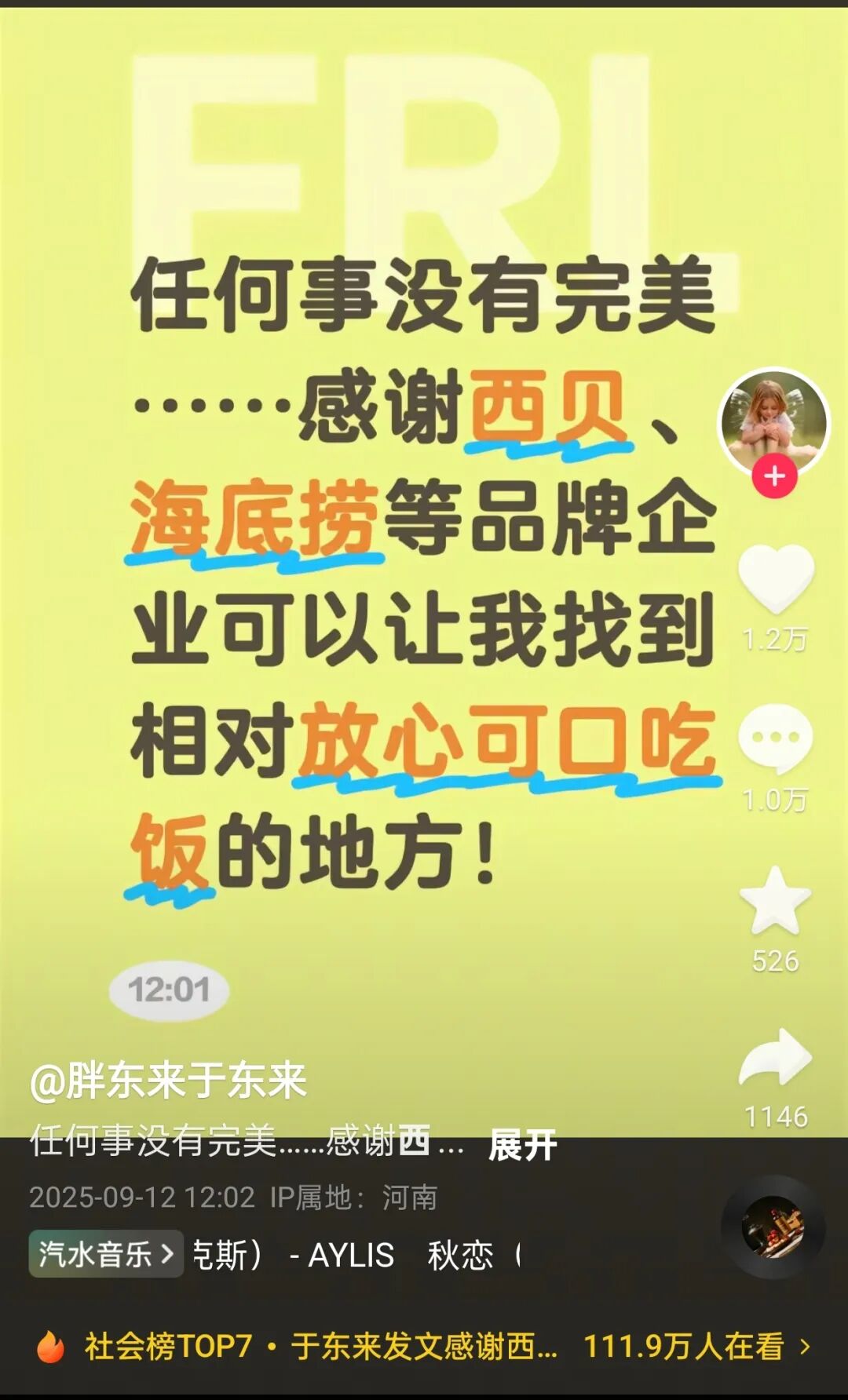
Task: Open the 汽水音乐 music chip
Action: [x=106, y=1254]
